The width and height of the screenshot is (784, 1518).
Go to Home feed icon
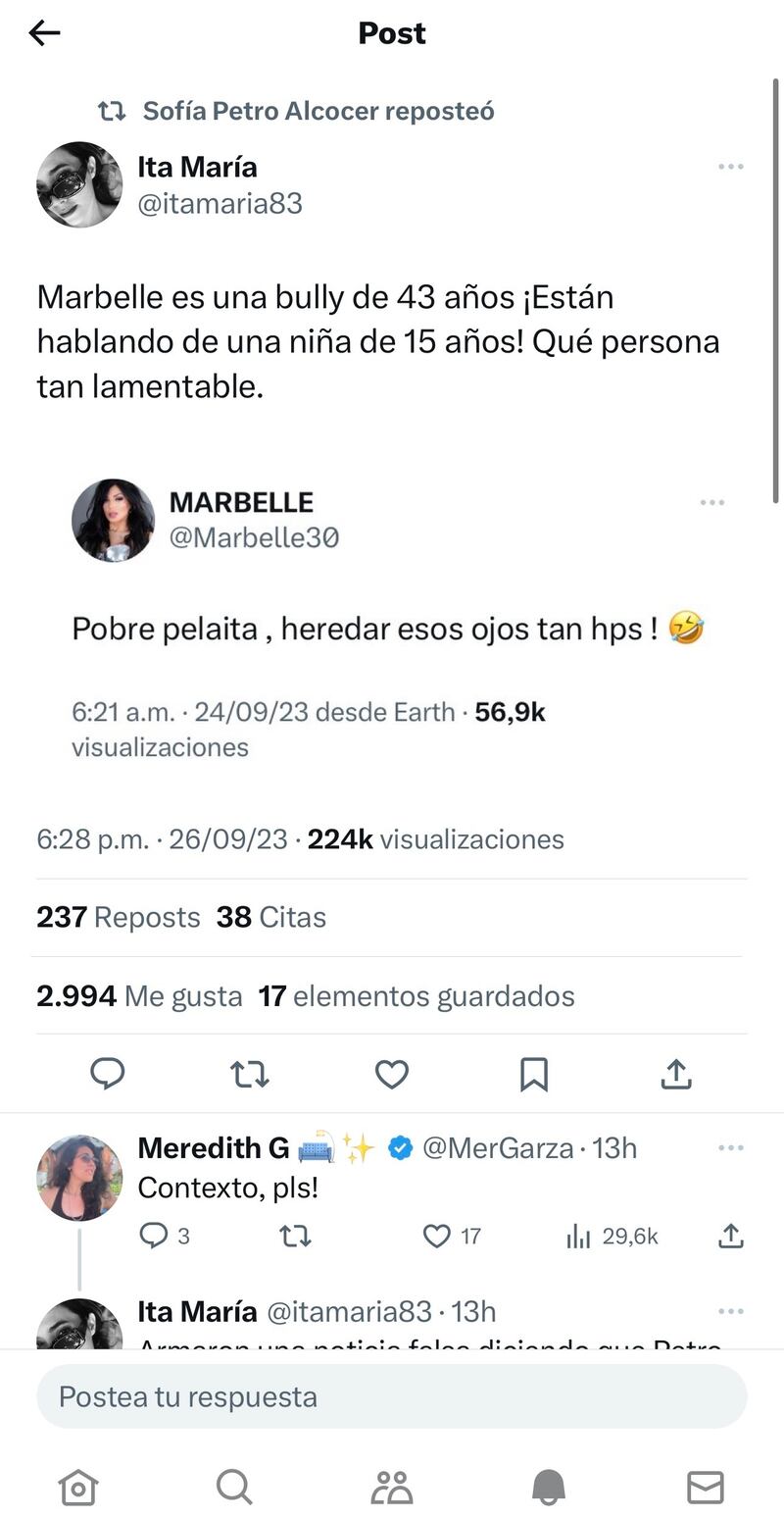click(78, 1487)
